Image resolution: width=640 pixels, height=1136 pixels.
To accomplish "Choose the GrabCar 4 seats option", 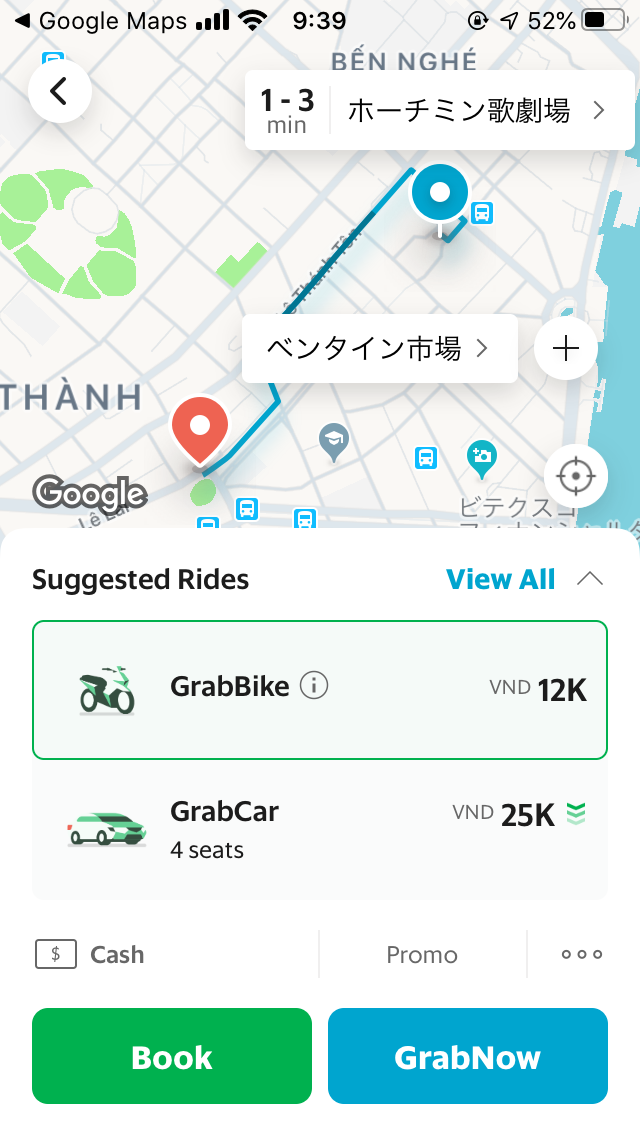I will (x=320, y=829).
